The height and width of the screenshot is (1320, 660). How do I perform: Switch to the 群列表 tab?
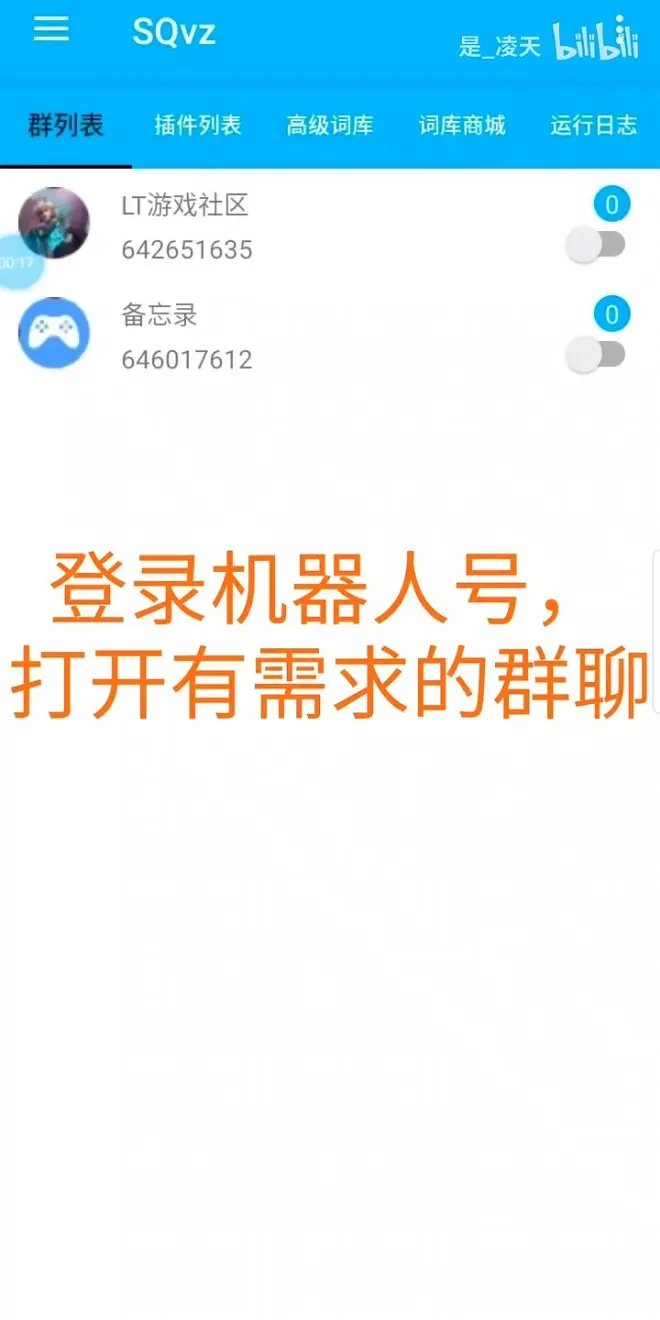point(66,126)
